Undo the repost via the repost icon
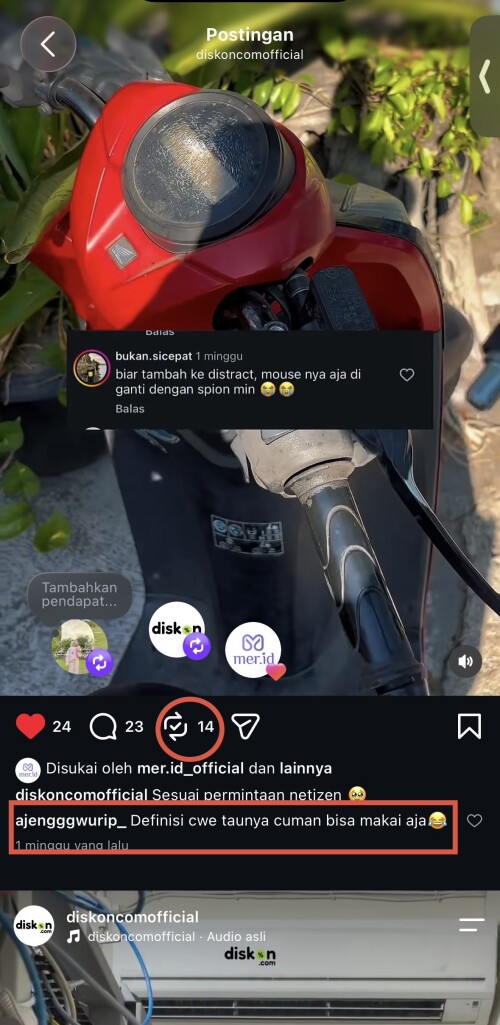Image resolution: width=500 pixels, height=1025 pixels. [175, 727]
